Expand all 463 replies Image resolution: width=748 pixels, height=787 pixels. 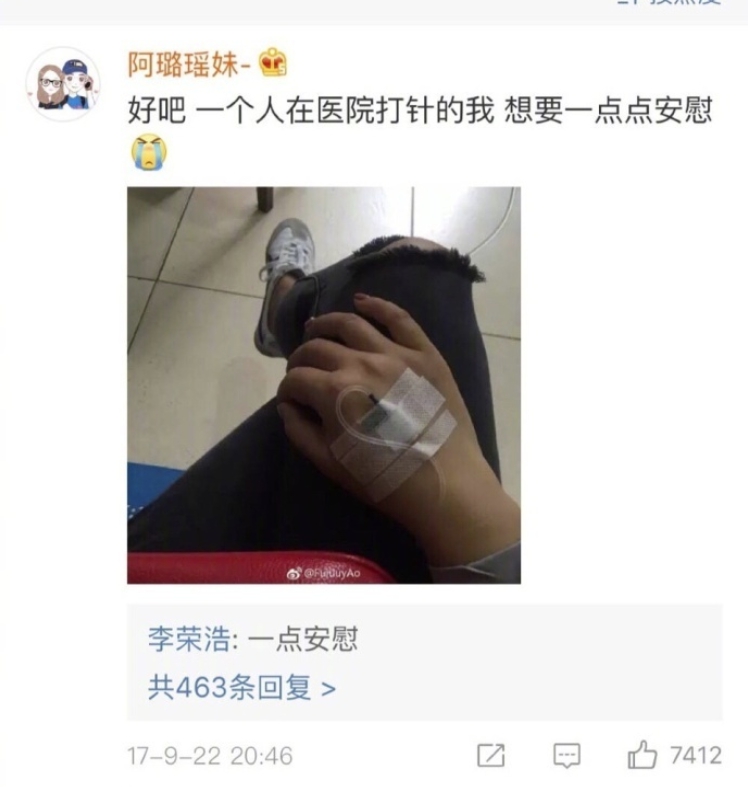coord(241,688)
